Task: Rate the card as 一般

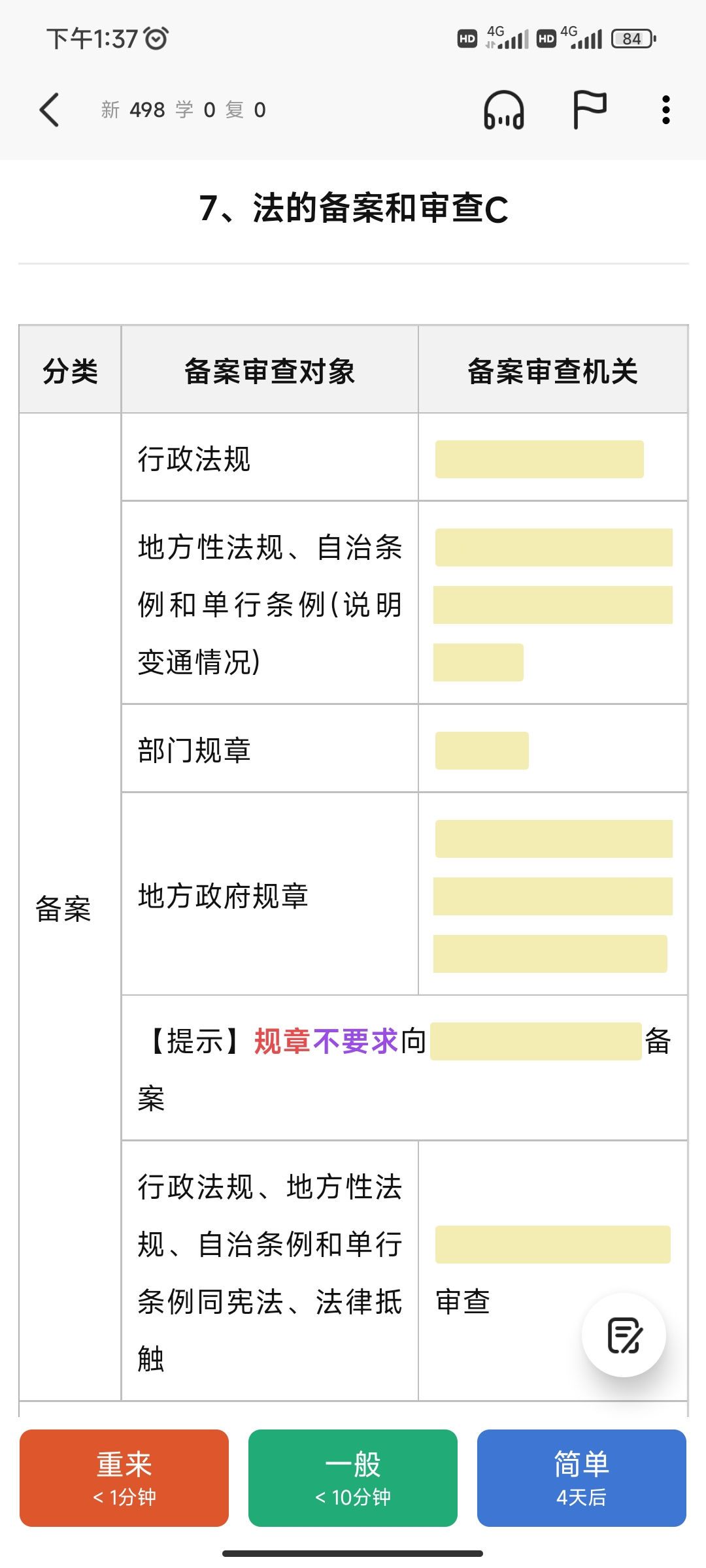Action: [x=353, y=1478]
